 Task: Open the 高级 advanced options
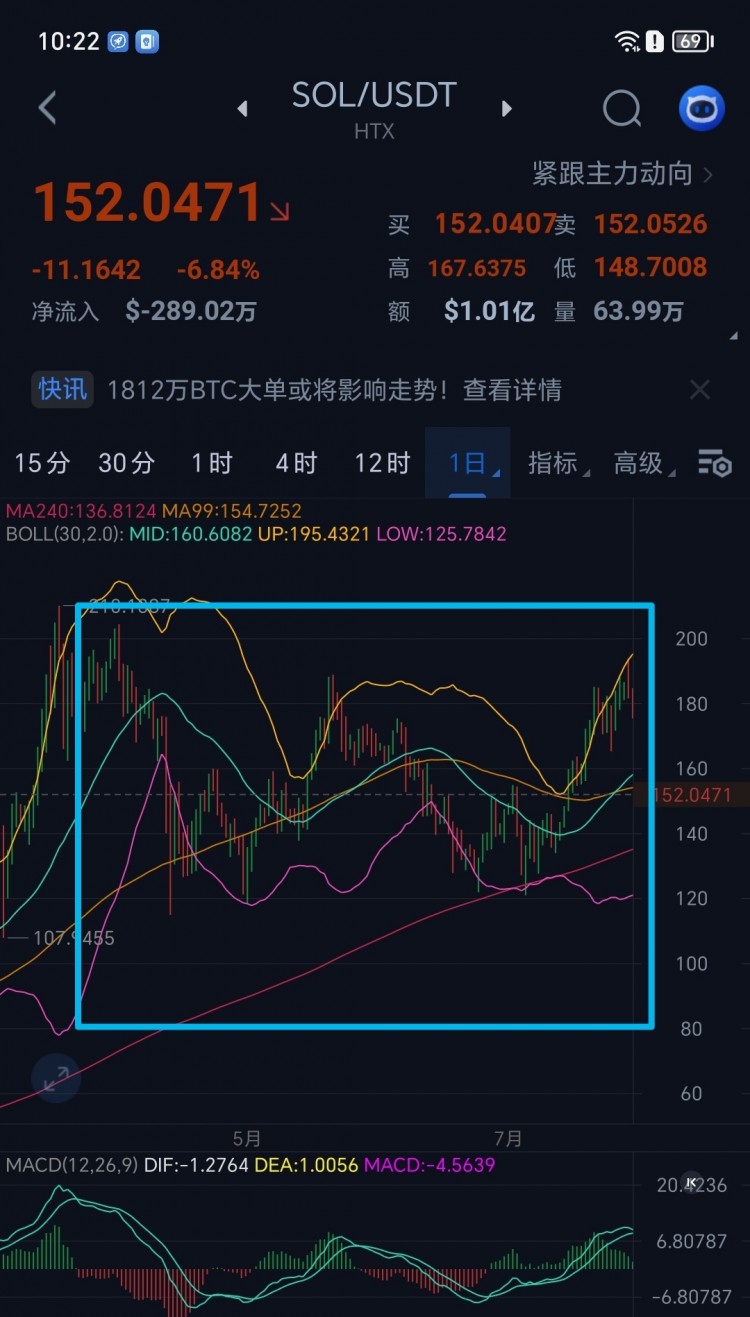[x=640, y=463]
